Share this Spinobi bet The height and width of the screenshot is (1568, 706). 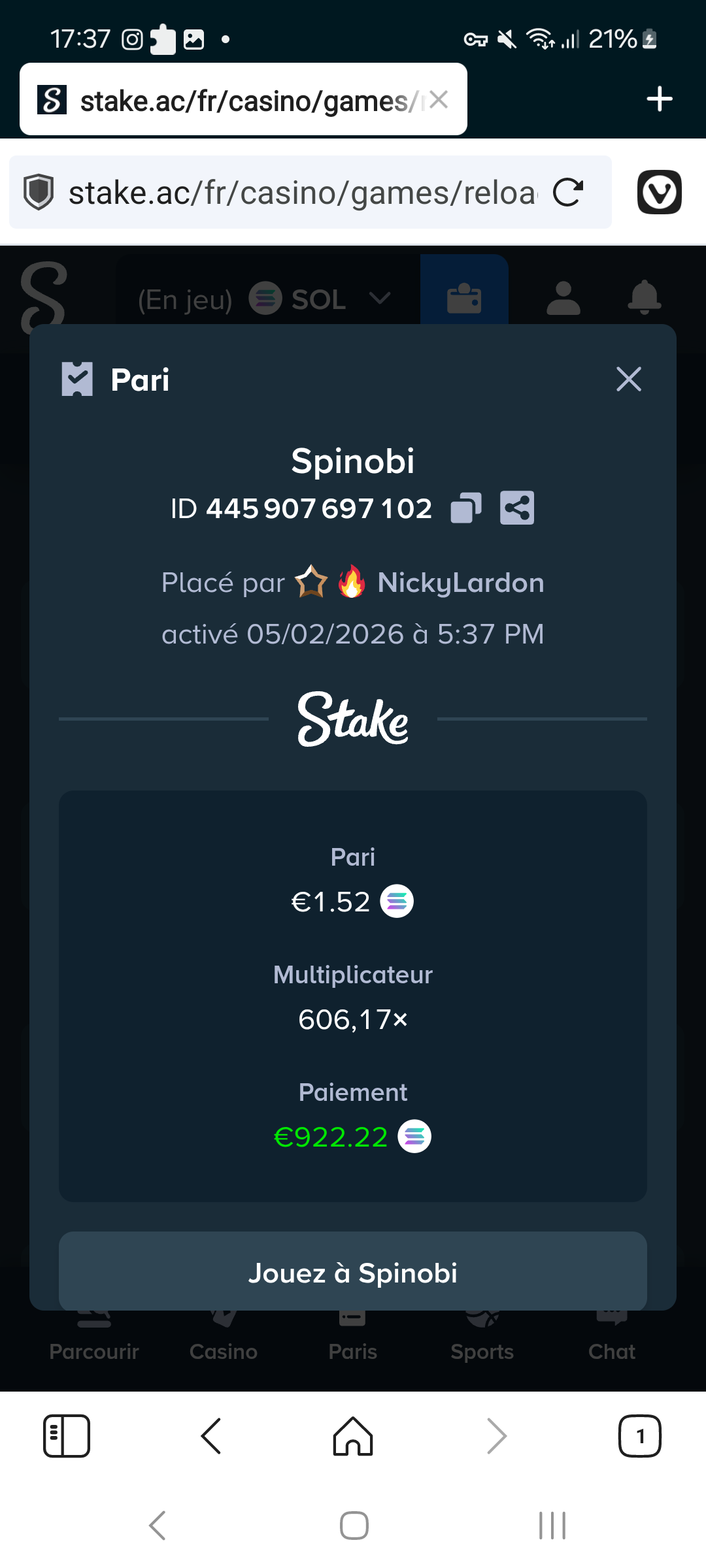516,508
